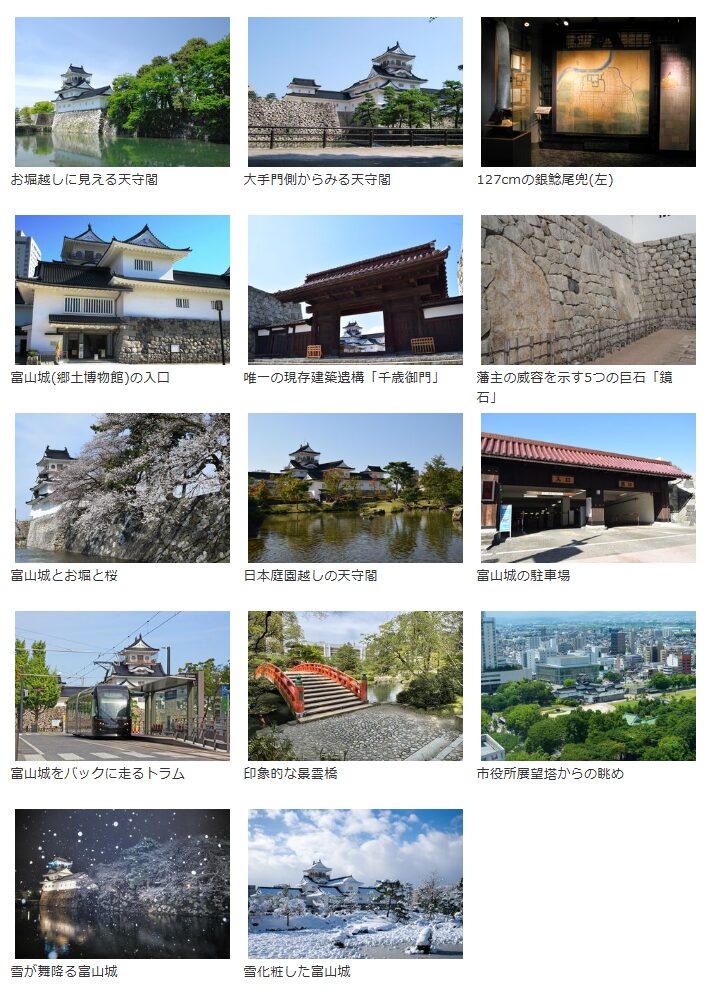Select the 雪が舞降る富山城 night photo
This screenshot has width=716, height=995.
click(122, 884)
